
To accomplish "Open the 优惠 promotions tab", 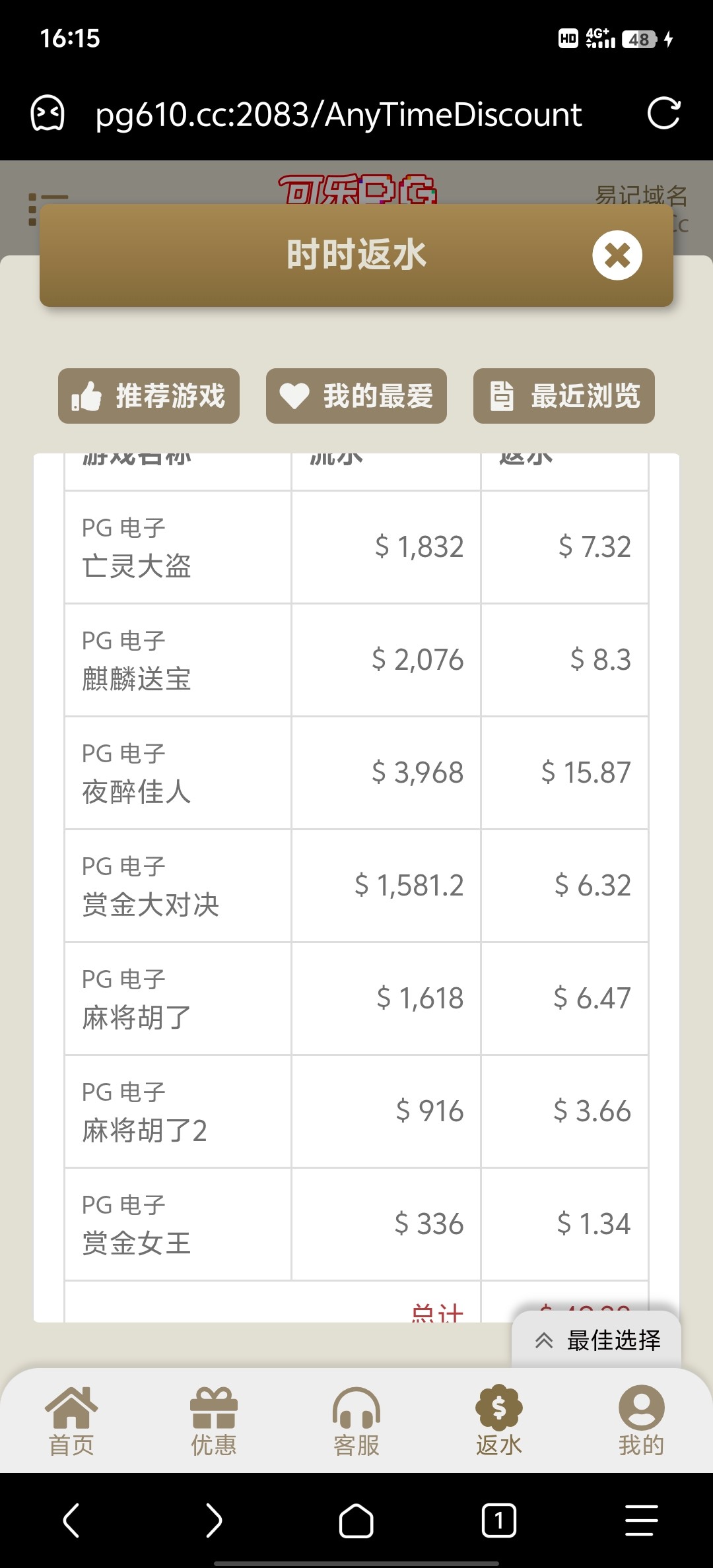I will pyautogui.click(x=214, y=1421).
